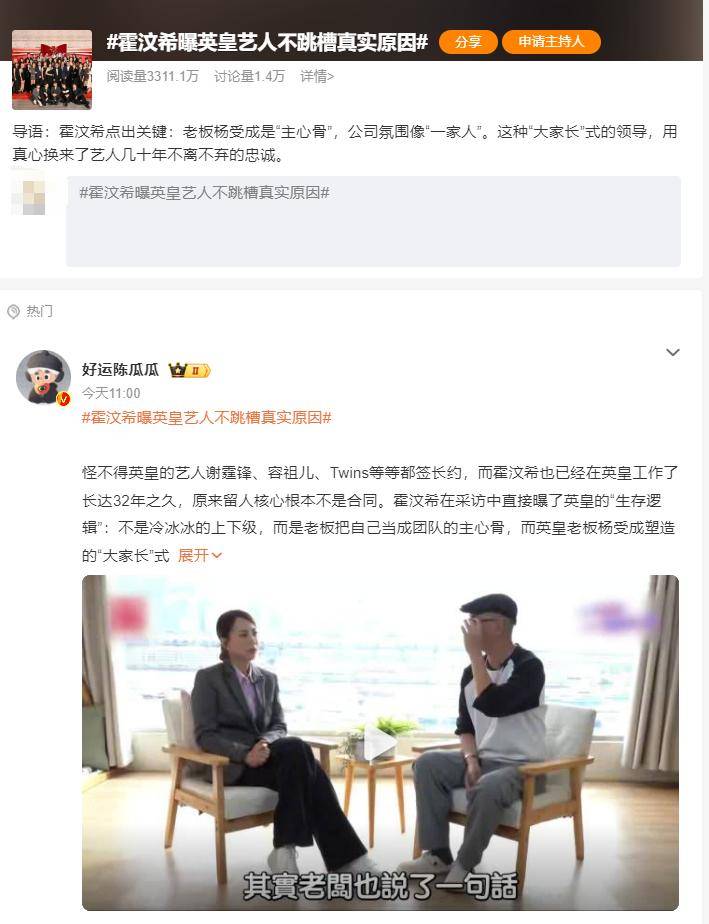This screenshot has width=709, height=924.
Task: Tap the orange 分享 share button
Action: [468, 42]
